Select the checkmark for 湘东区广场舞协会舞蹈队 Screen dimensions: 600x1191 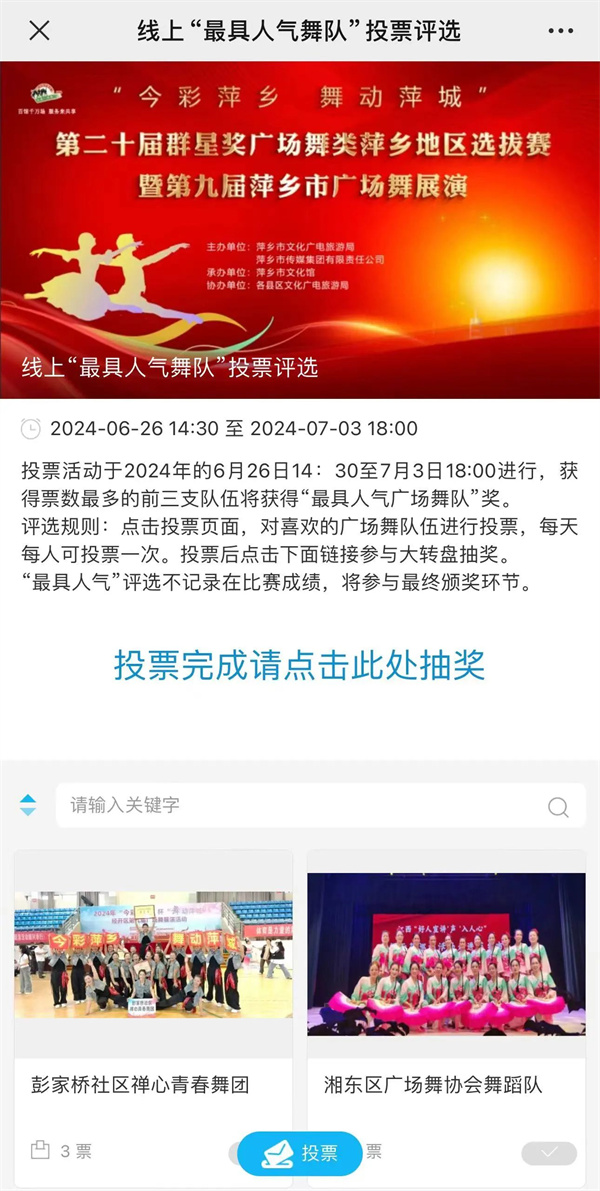pos(549,1153)
